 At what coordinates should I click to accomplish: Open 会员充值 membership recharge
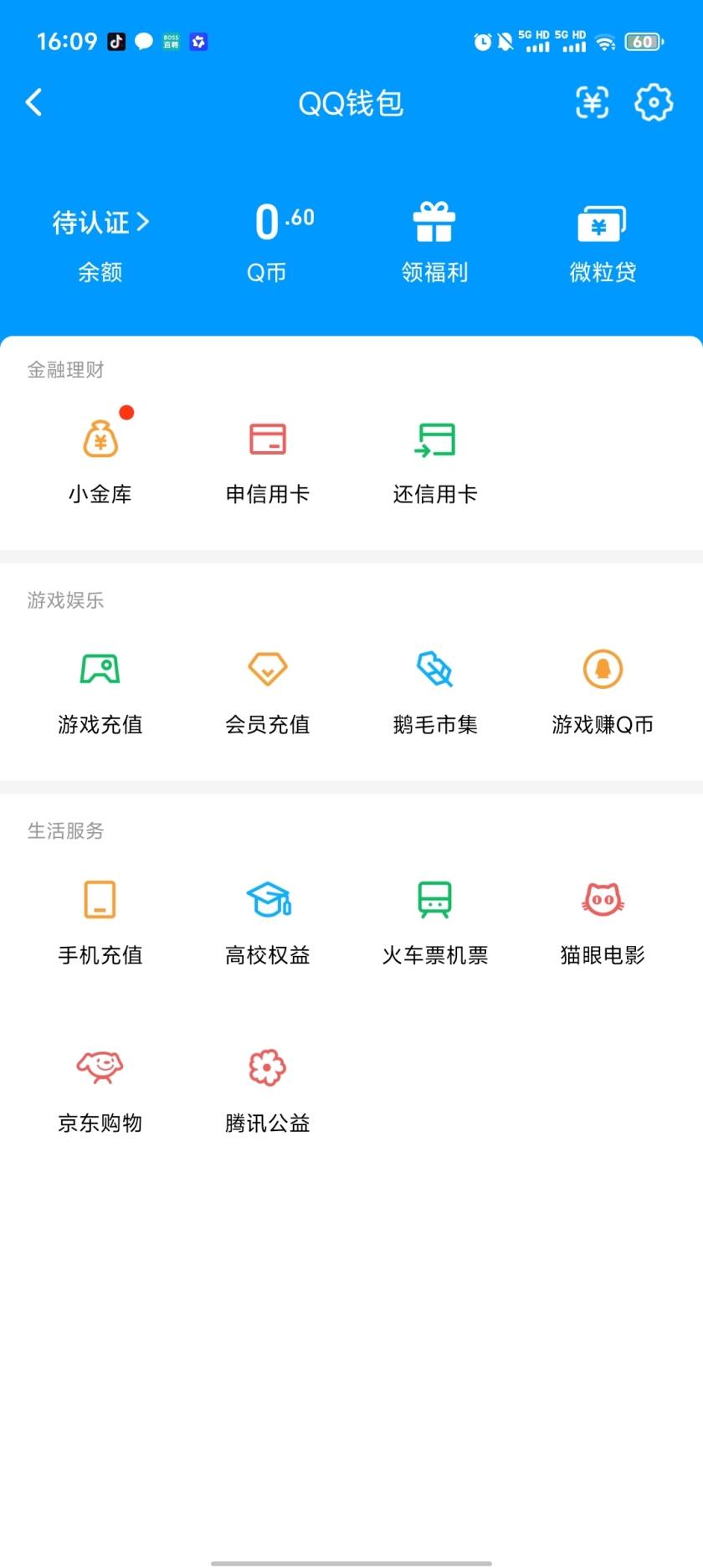[267, 688]
